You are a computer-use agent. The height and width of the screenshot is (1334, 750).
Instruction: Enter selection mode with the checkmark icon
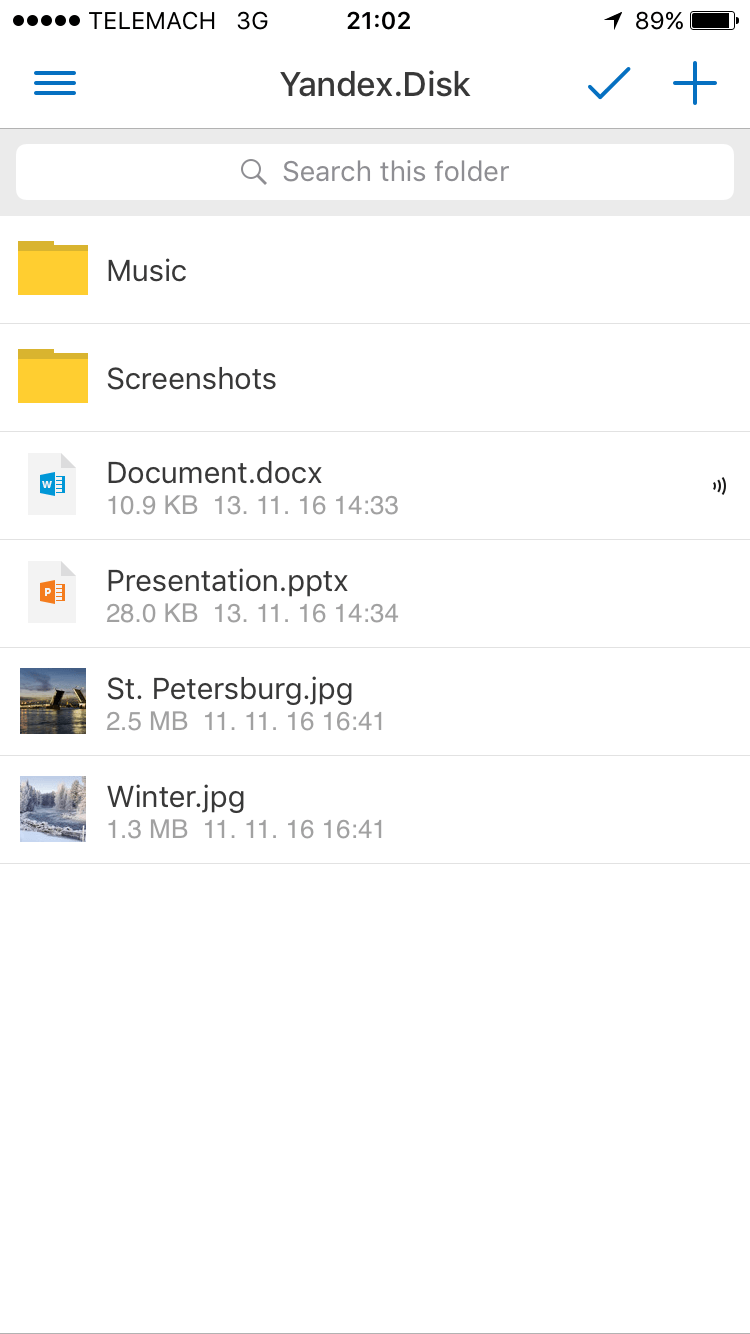tap(609, 84)
